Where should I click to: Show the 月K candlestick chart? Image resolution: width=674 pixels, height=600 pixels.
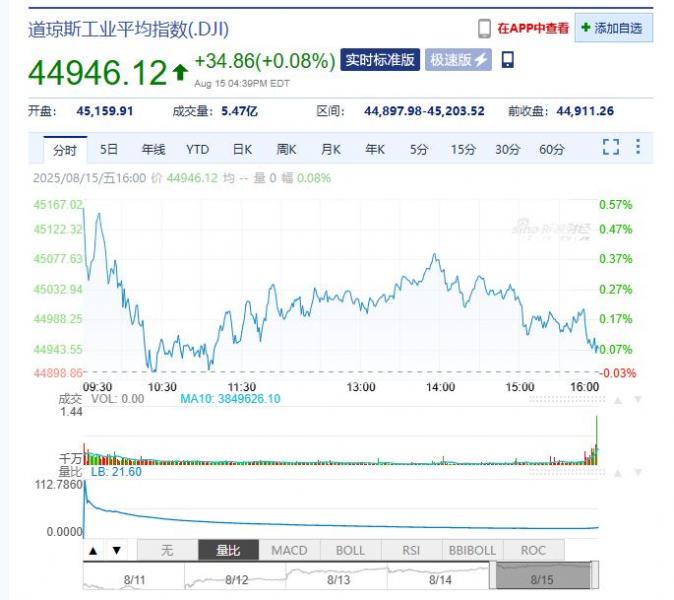coord(331,150)
